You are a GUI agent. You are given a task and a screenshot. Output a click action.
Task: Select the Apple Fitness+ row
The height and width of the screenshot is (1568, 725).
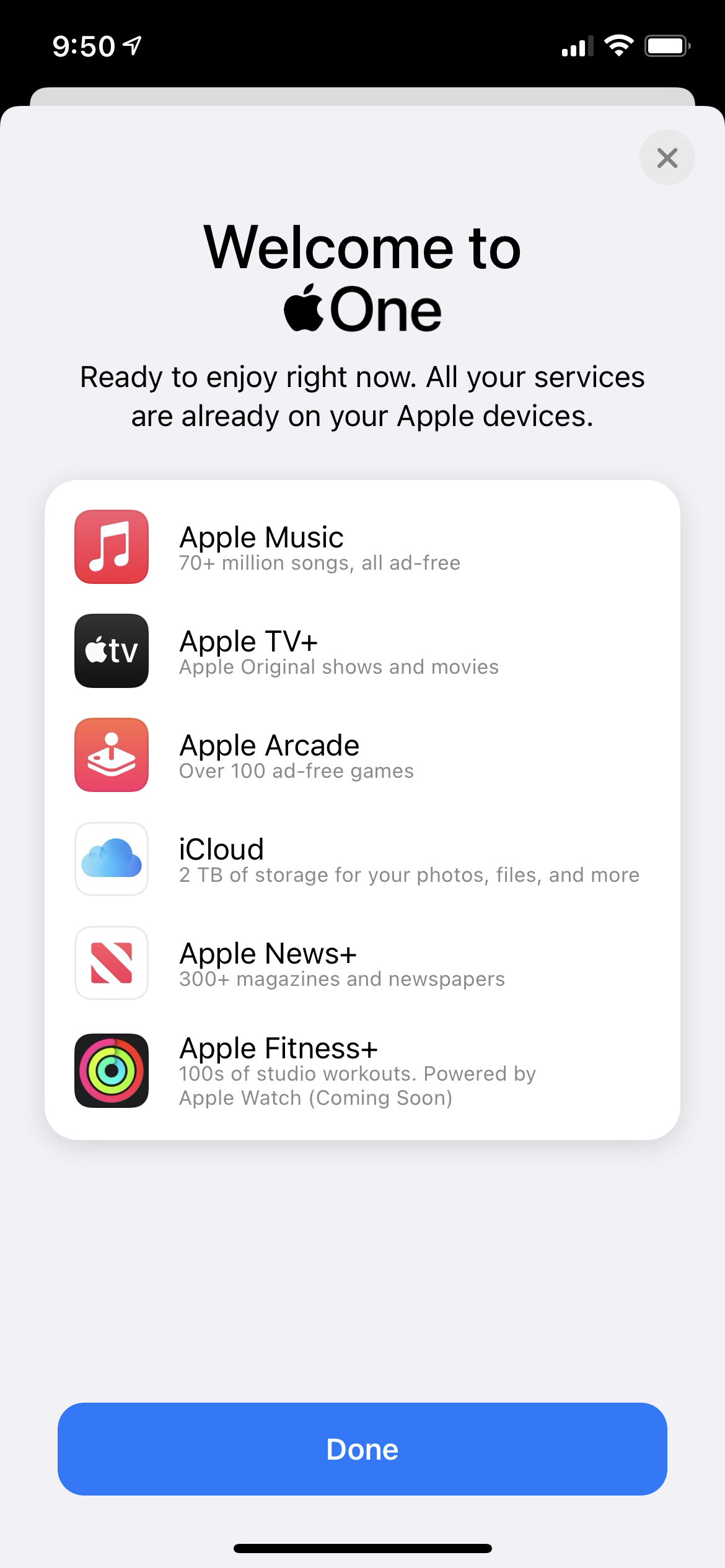(362, 1070)
